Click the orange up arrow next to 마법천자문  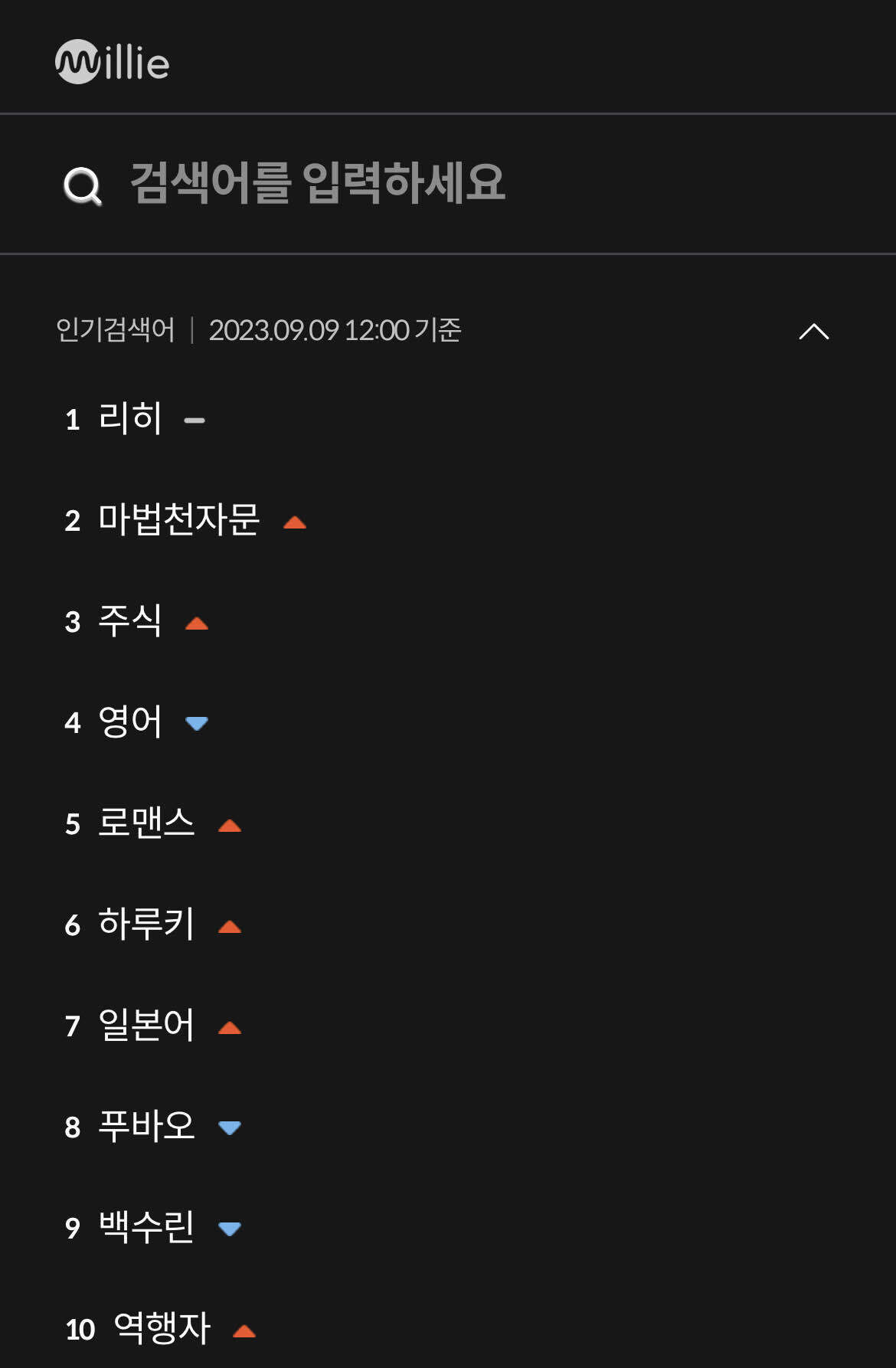(x=295, y=522)
